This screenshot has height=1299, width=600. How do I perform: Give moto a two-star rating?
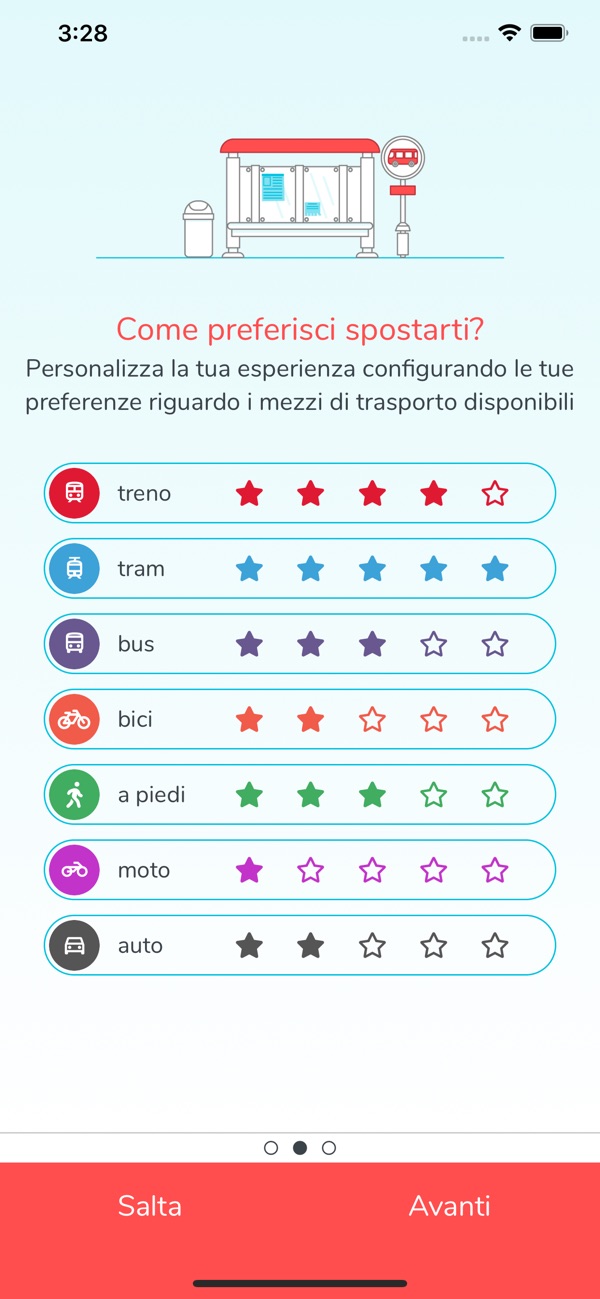[311, 871]
